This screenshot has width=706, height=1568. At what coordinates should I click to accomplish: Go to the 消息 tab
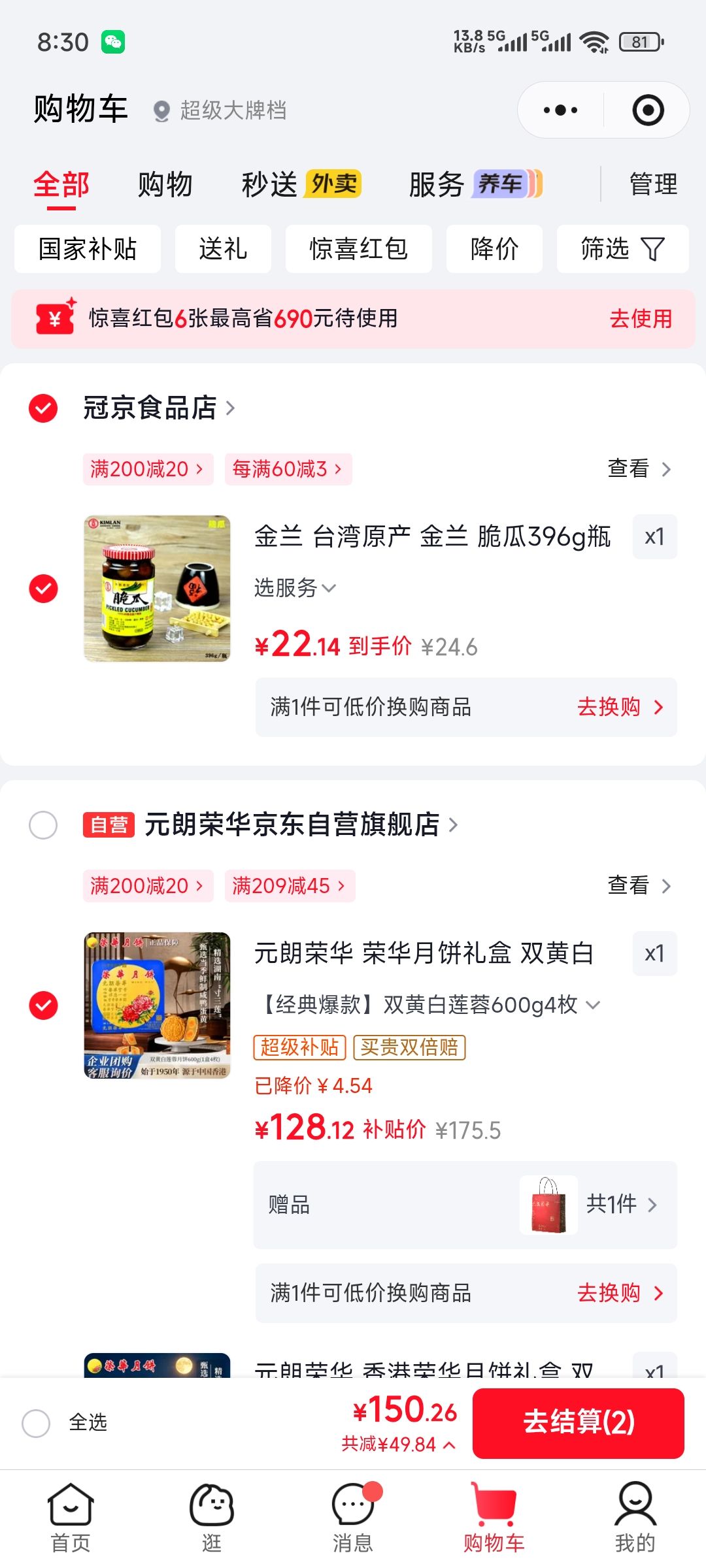coord(353,1517)
